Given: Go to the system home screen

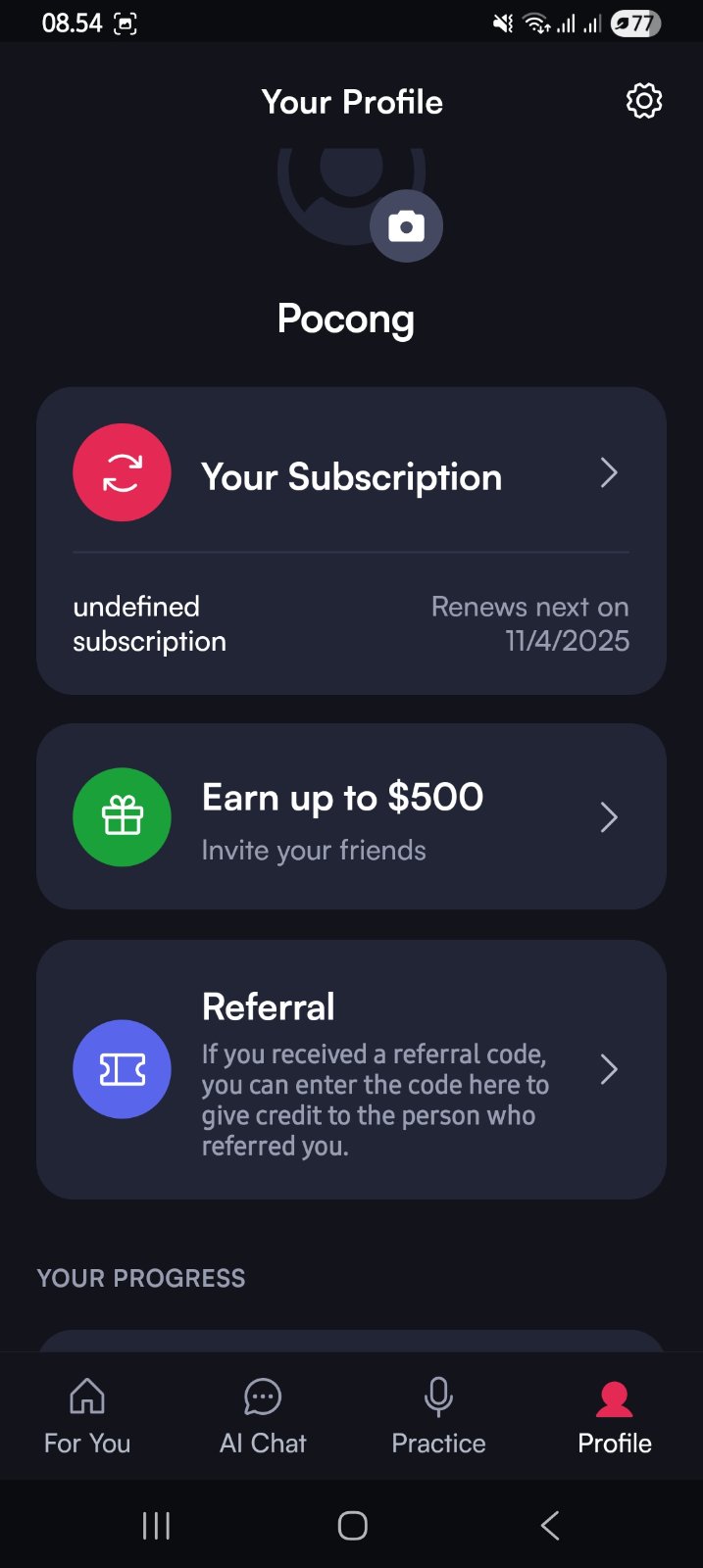Looking at the screenshot, I should [352, 1525].
